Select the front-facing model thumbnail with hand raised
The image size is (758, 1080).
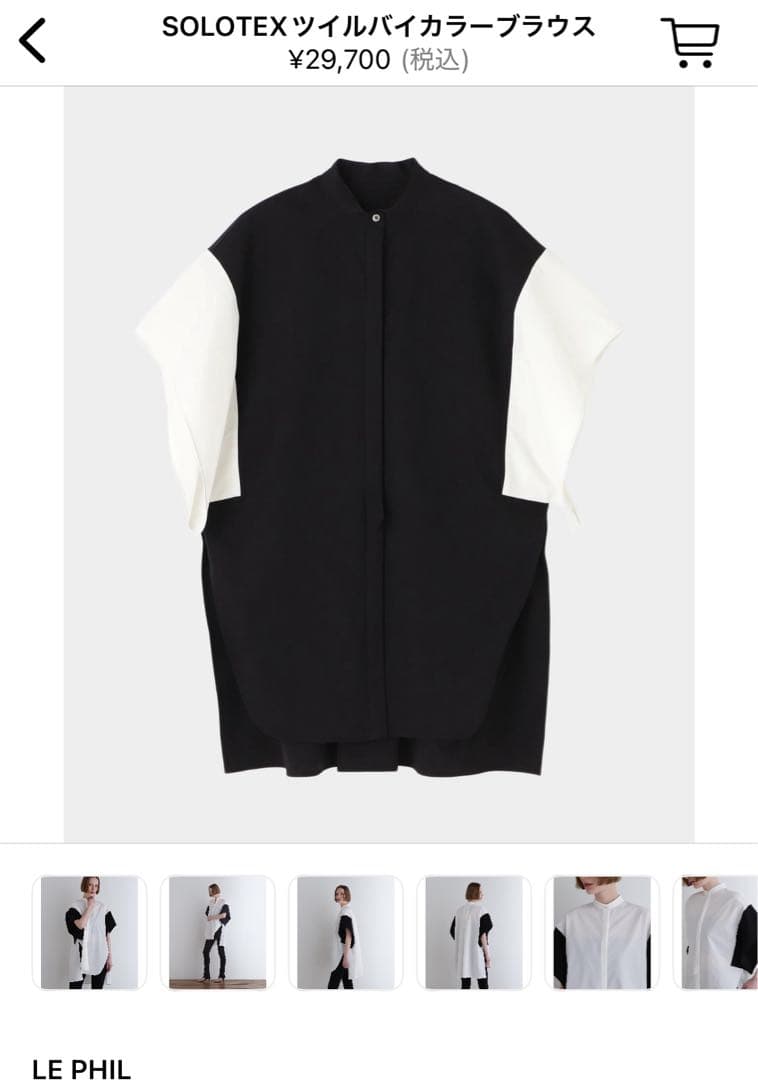point(89,933)
